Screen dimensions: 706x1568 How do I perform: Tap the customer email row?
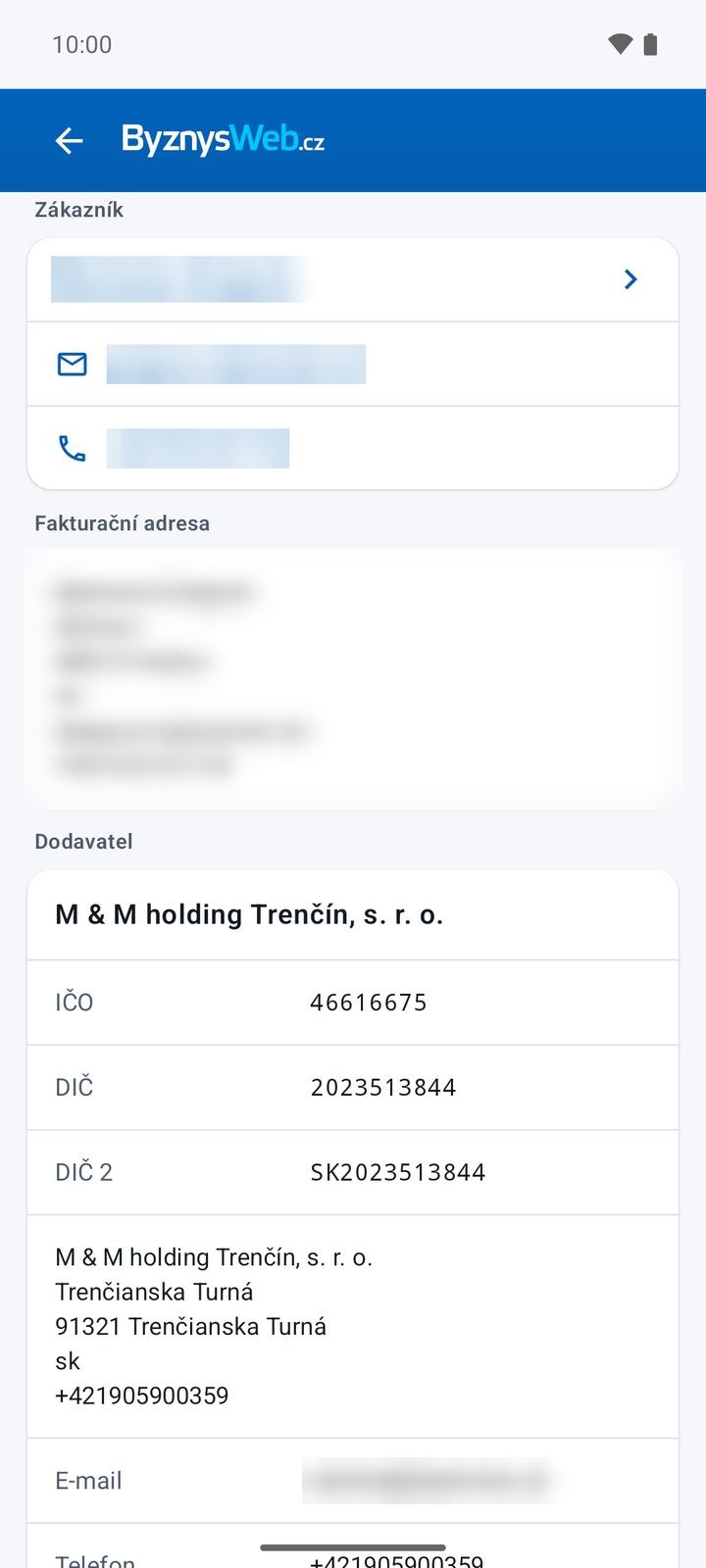tap(353, 364)
